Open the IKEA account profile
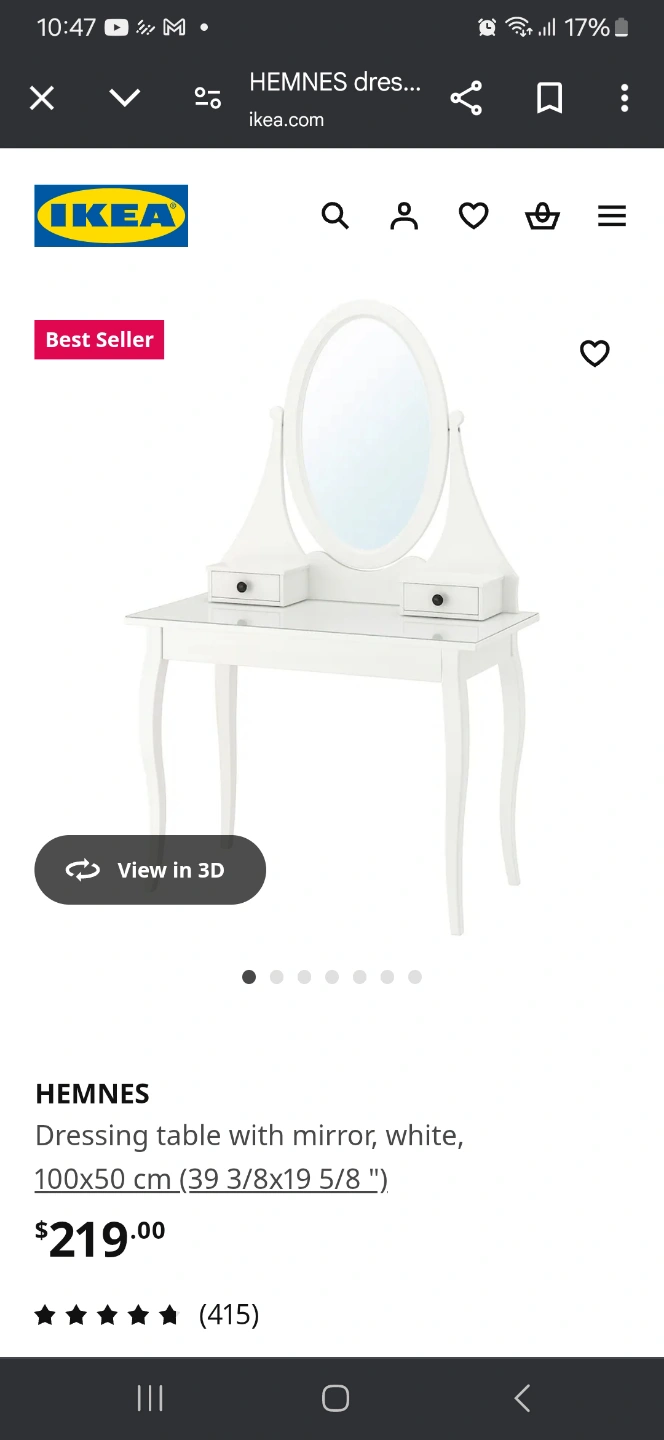Viewport: 664px width, 1440px height. point(404,216)
